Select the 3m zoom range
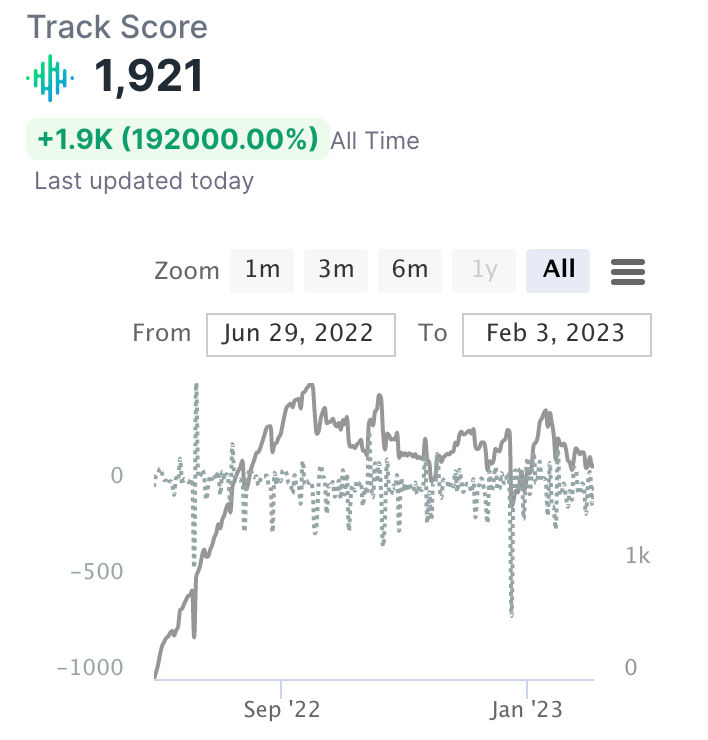 click(x=336, y=270)
